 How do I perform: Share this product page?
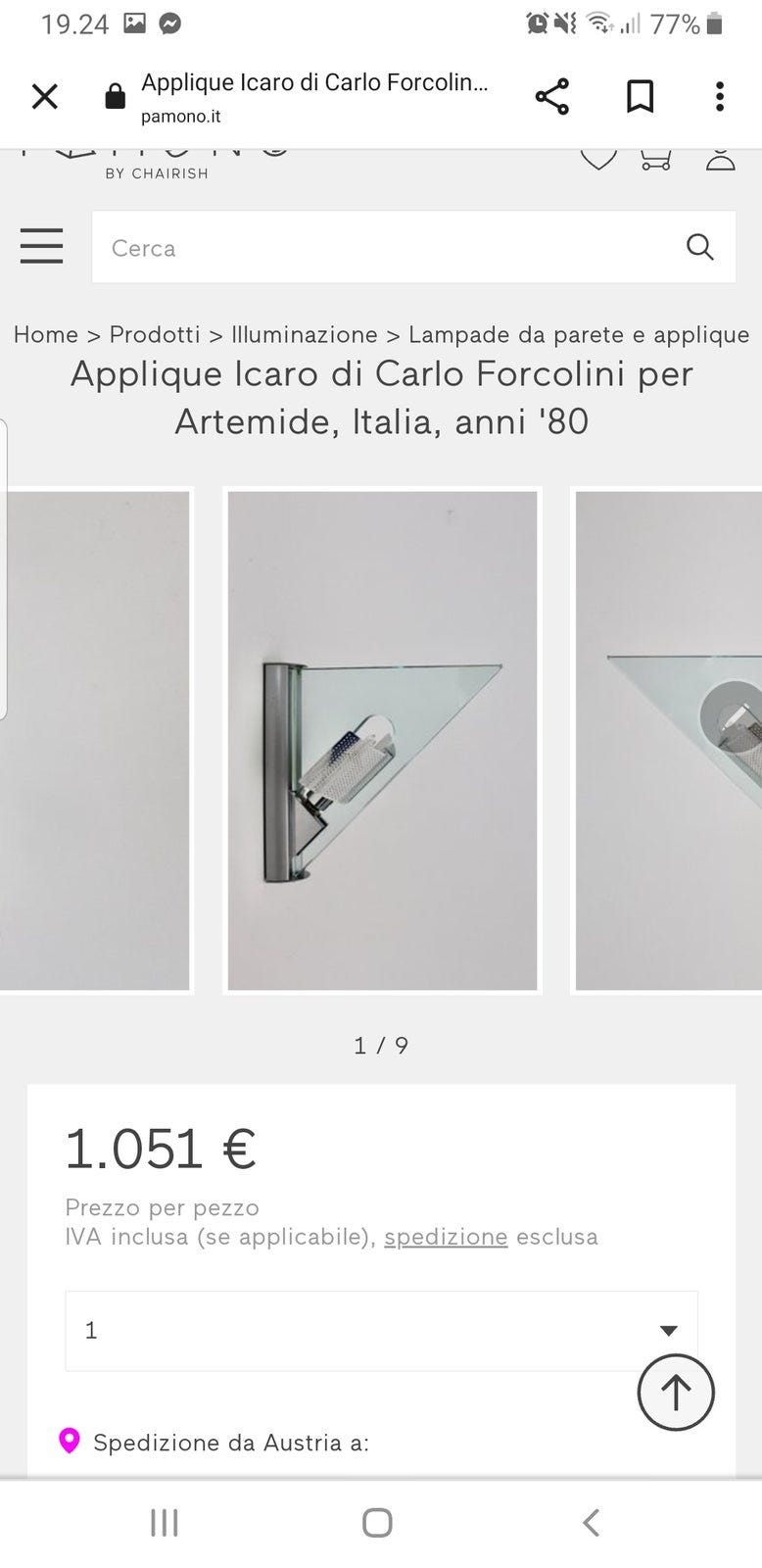tap(551, 96)
